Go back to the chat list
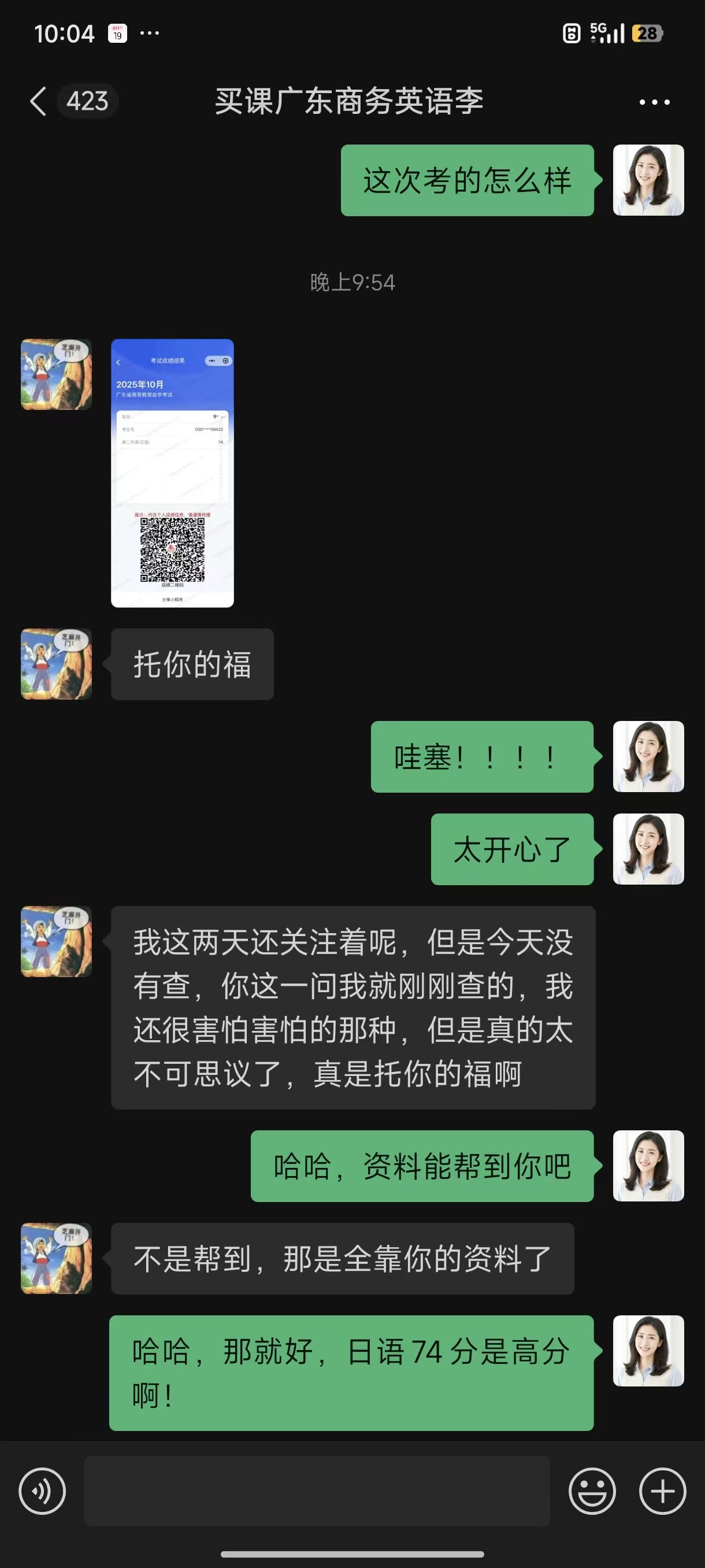 (38, 101)
